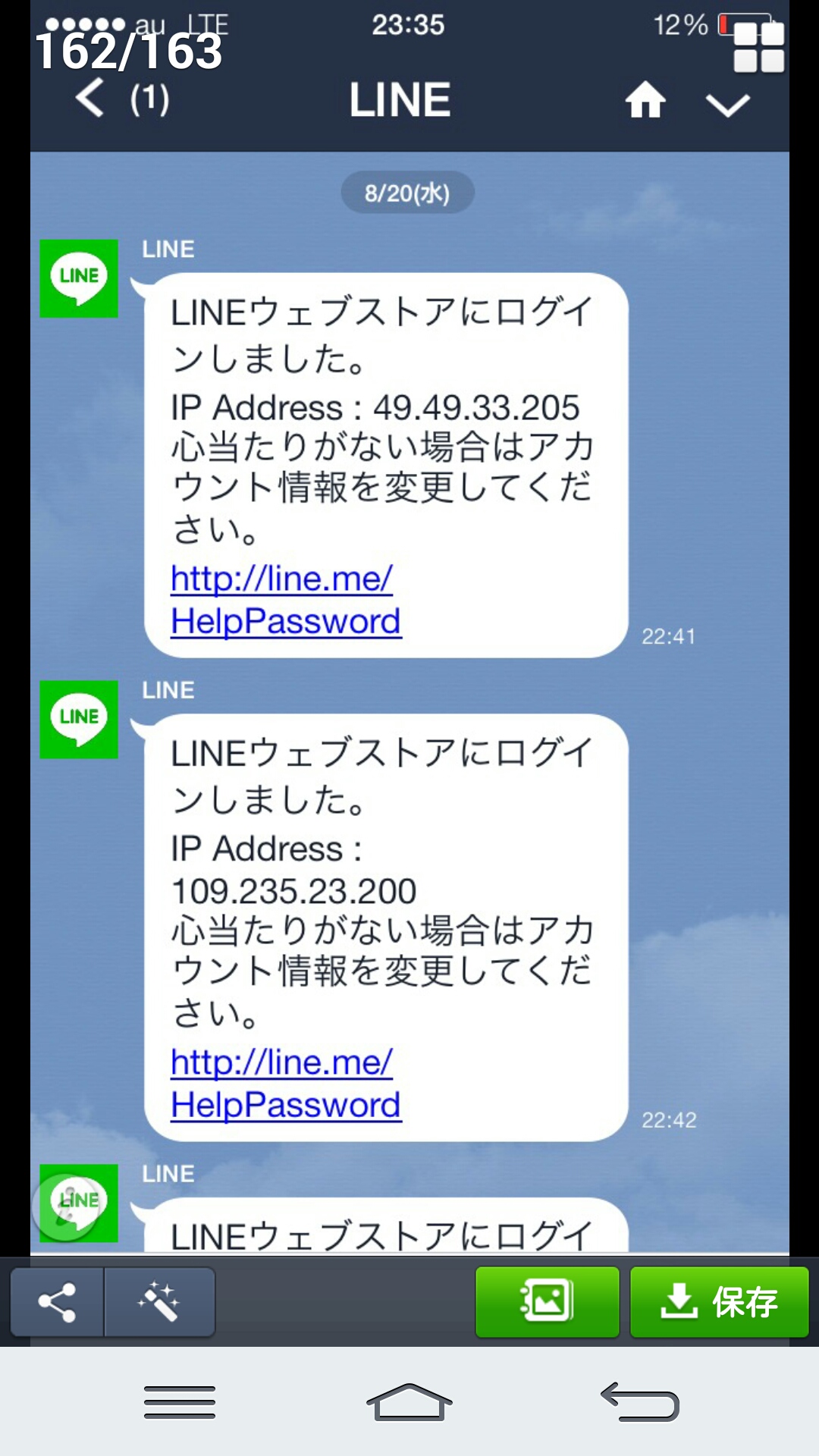Tap the green picture album button
Screen dimensions: 819x1456
point(547,1301)
